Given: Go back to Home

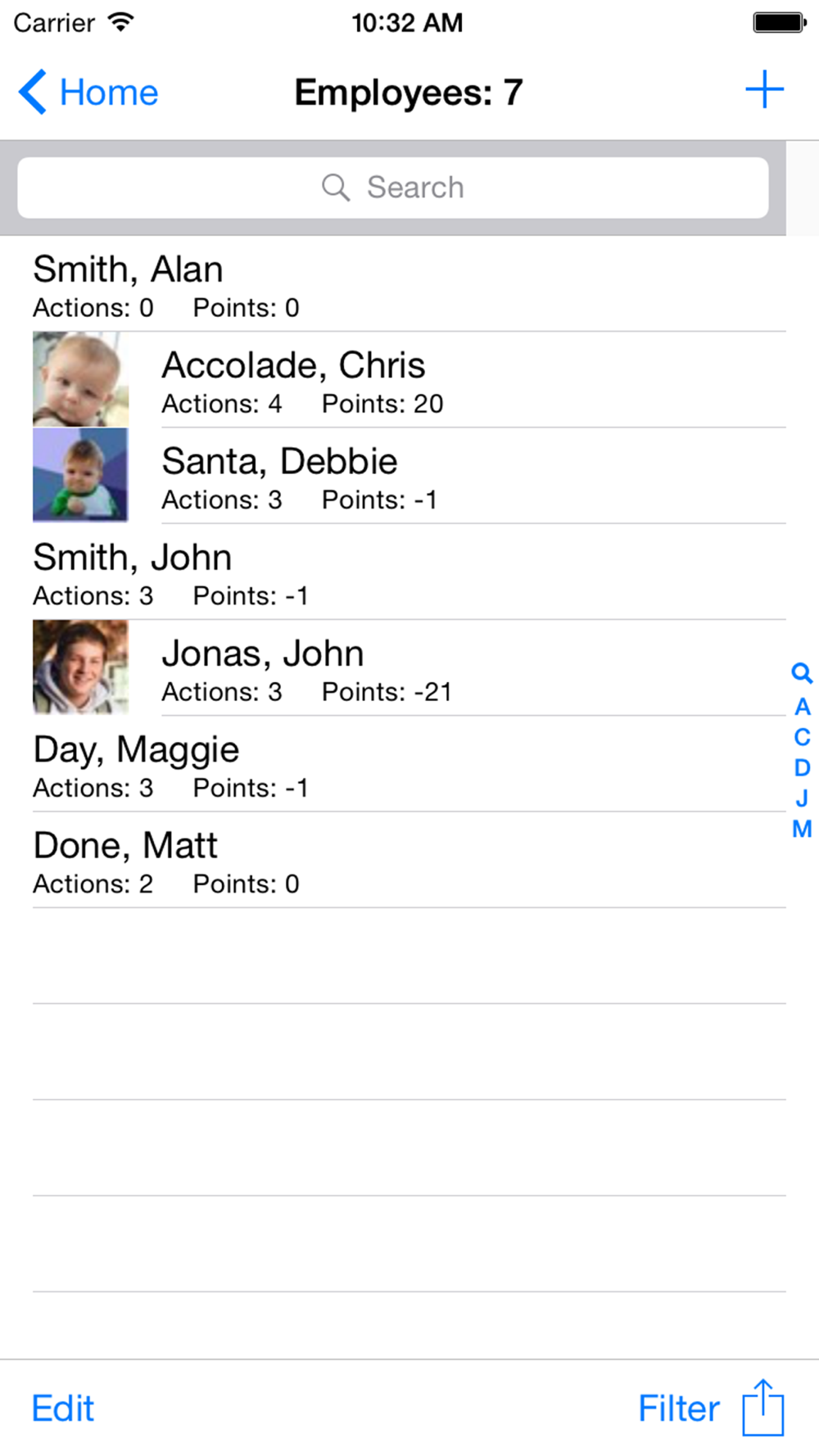Looking at the screenshot, I should pyautogui.click(x=88, y=92).
